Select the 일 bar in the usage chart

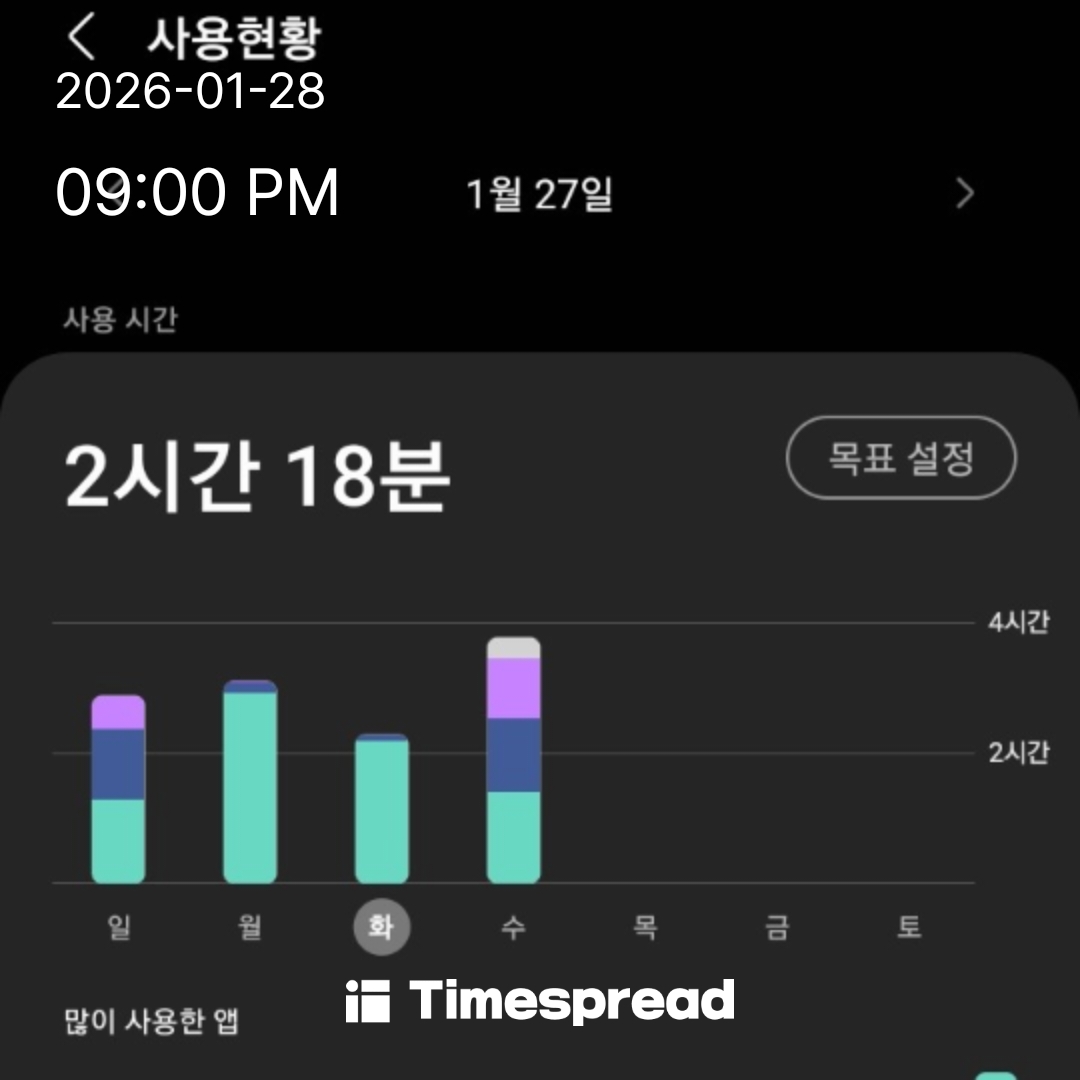pyautogui.click(x=118, y=789)
